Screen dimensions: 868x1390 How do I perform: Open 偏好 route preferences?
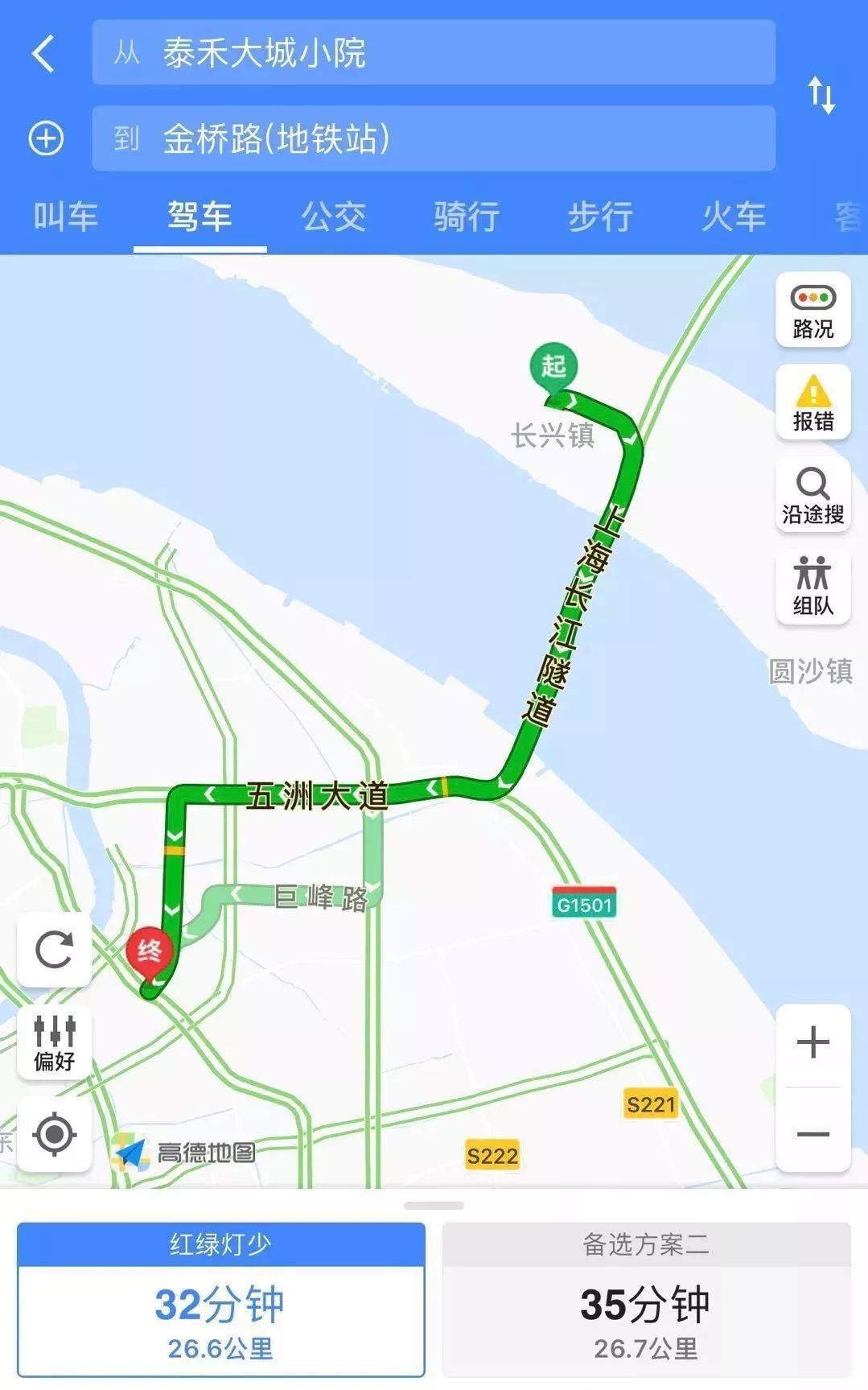click(x=54, y=1042)
